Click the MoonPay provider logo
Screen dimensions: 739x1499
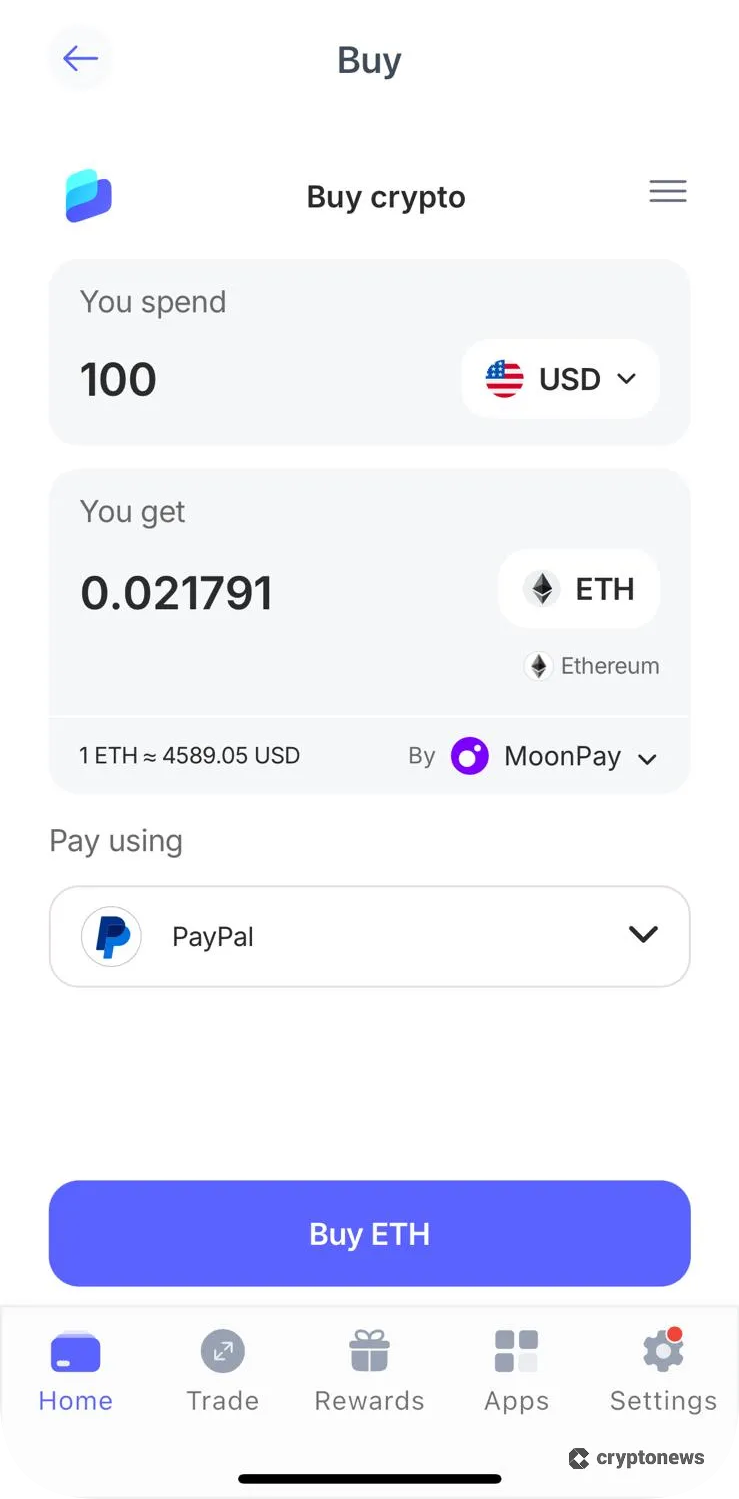[470, 756]
